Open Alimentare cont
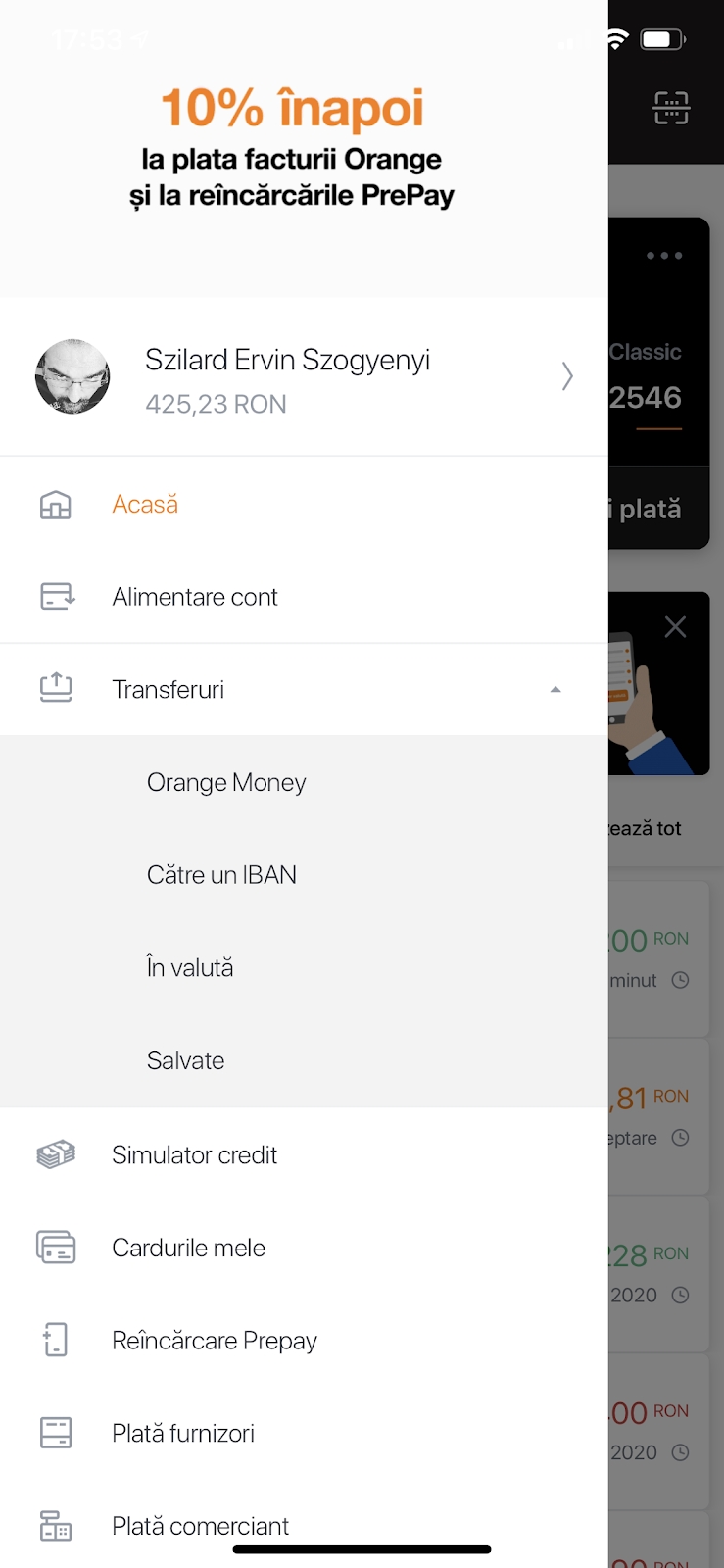This screenshot has width=724, height=1568. [195, 597]
